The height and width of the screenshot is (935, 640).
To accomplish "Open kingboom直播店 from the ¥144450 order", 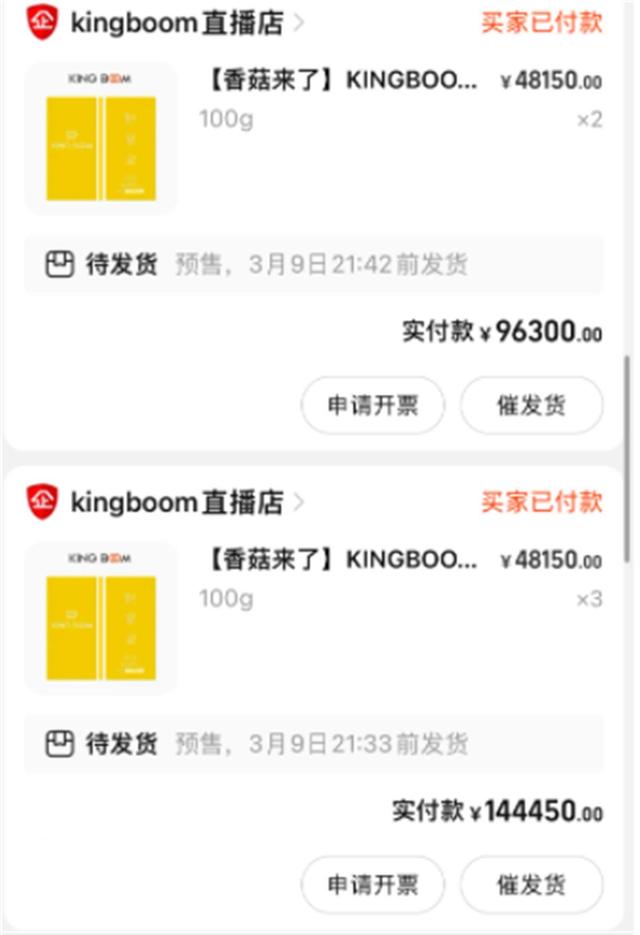I will pos(176,502).
